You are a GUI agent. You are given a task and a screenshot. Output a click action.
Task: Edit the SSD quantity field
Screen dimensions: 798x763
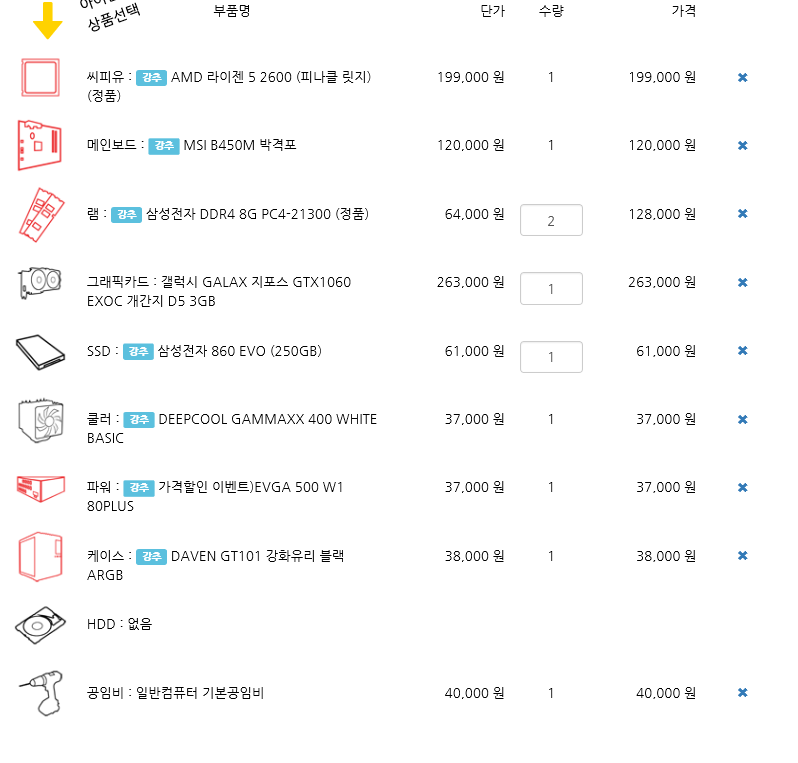click(x=551, y=357)
